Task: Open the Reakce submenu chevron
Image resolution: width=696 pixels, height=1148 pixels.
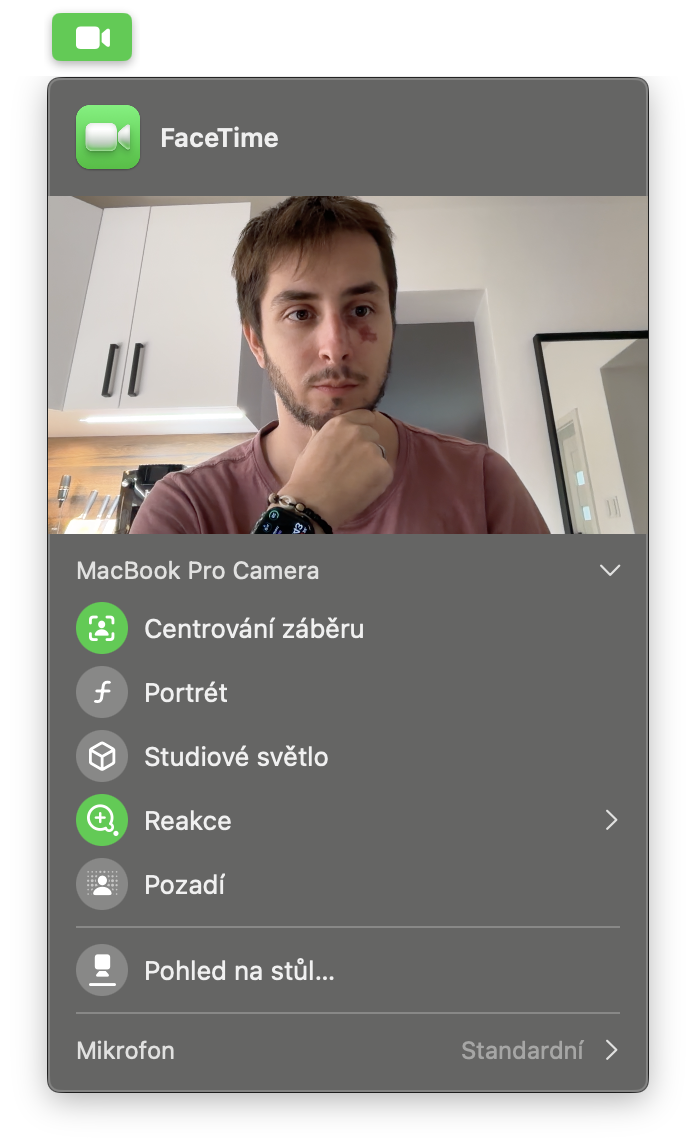Action: point(611,821)
